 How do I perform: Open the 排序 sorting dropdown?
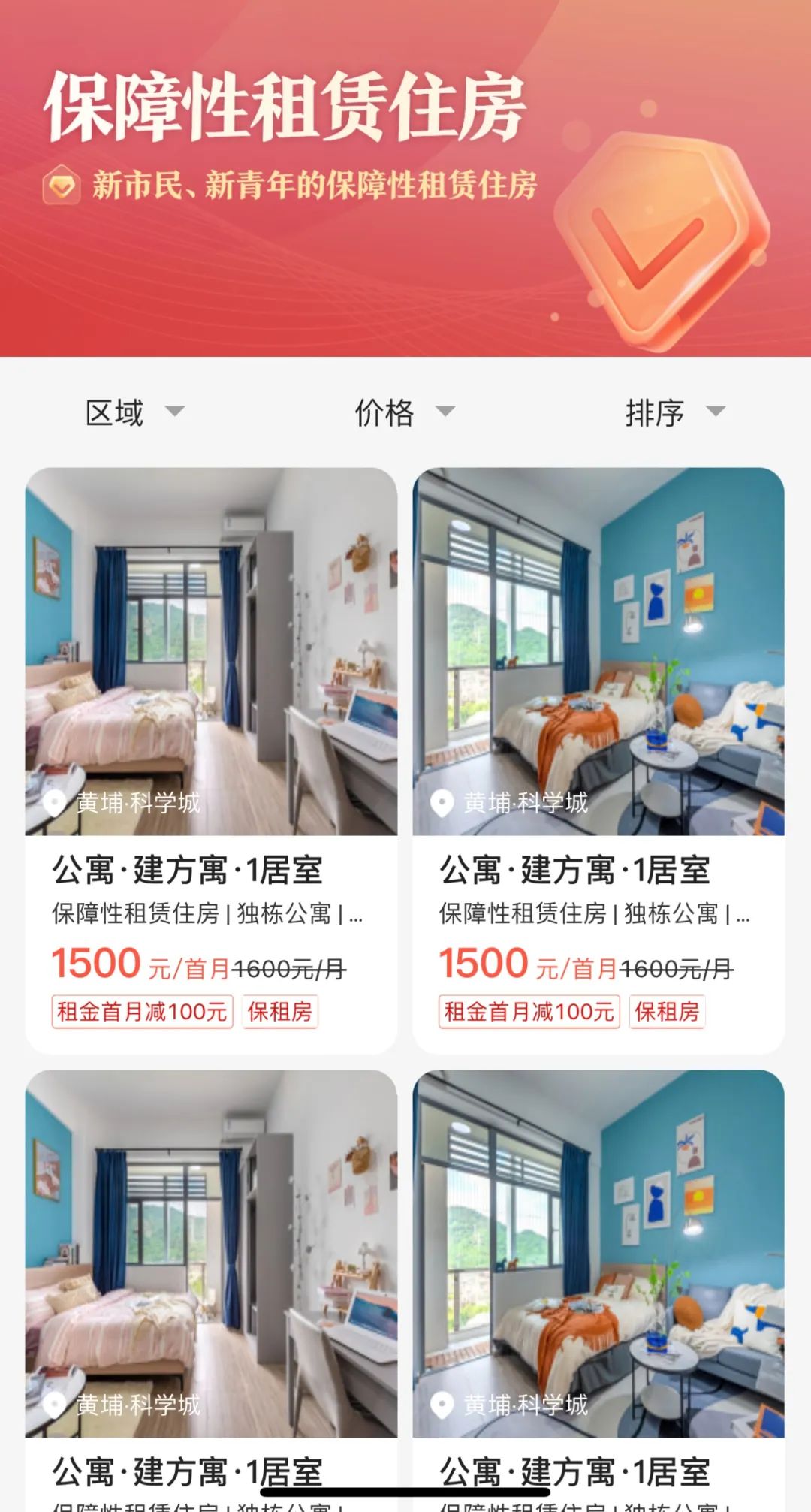674,412
